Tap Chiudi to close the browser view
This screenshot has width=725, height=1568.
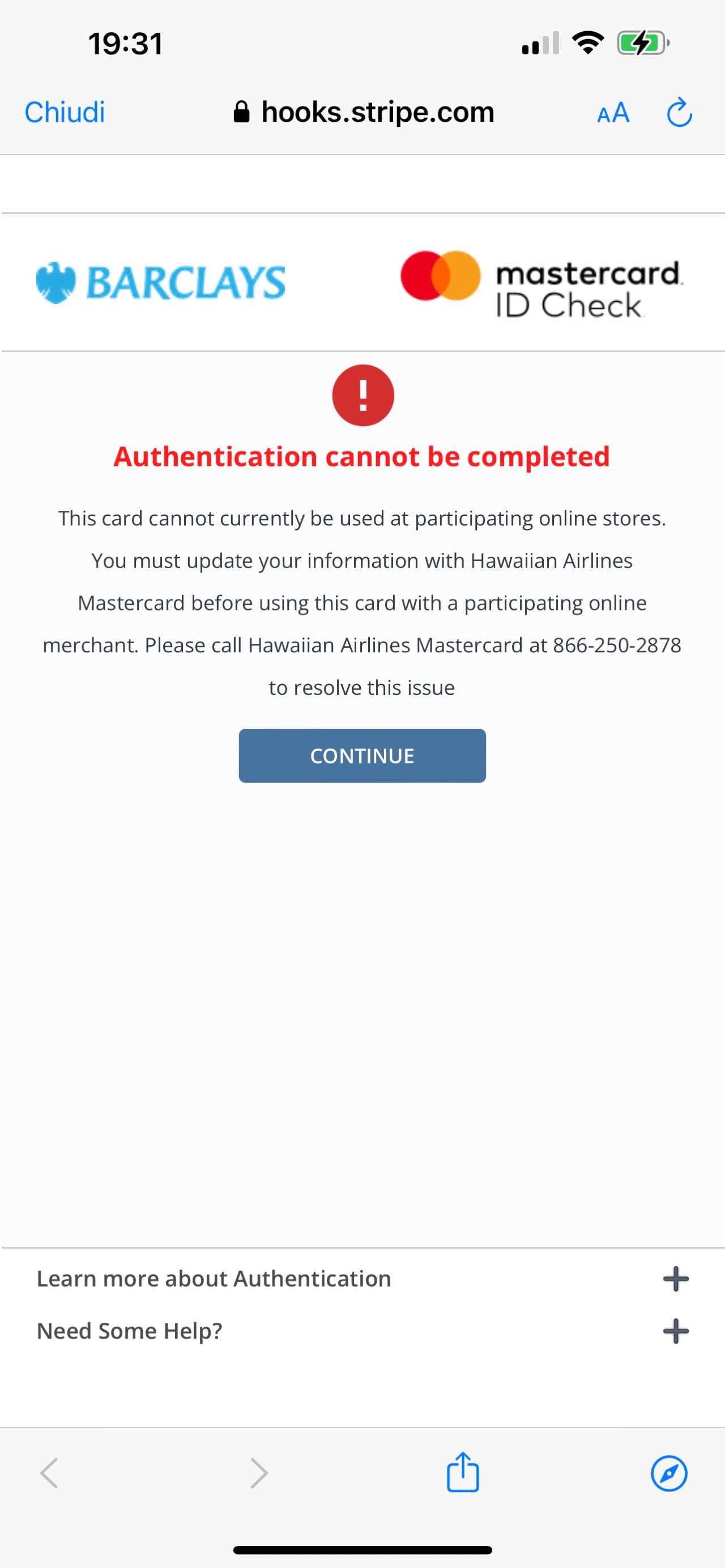65,113
